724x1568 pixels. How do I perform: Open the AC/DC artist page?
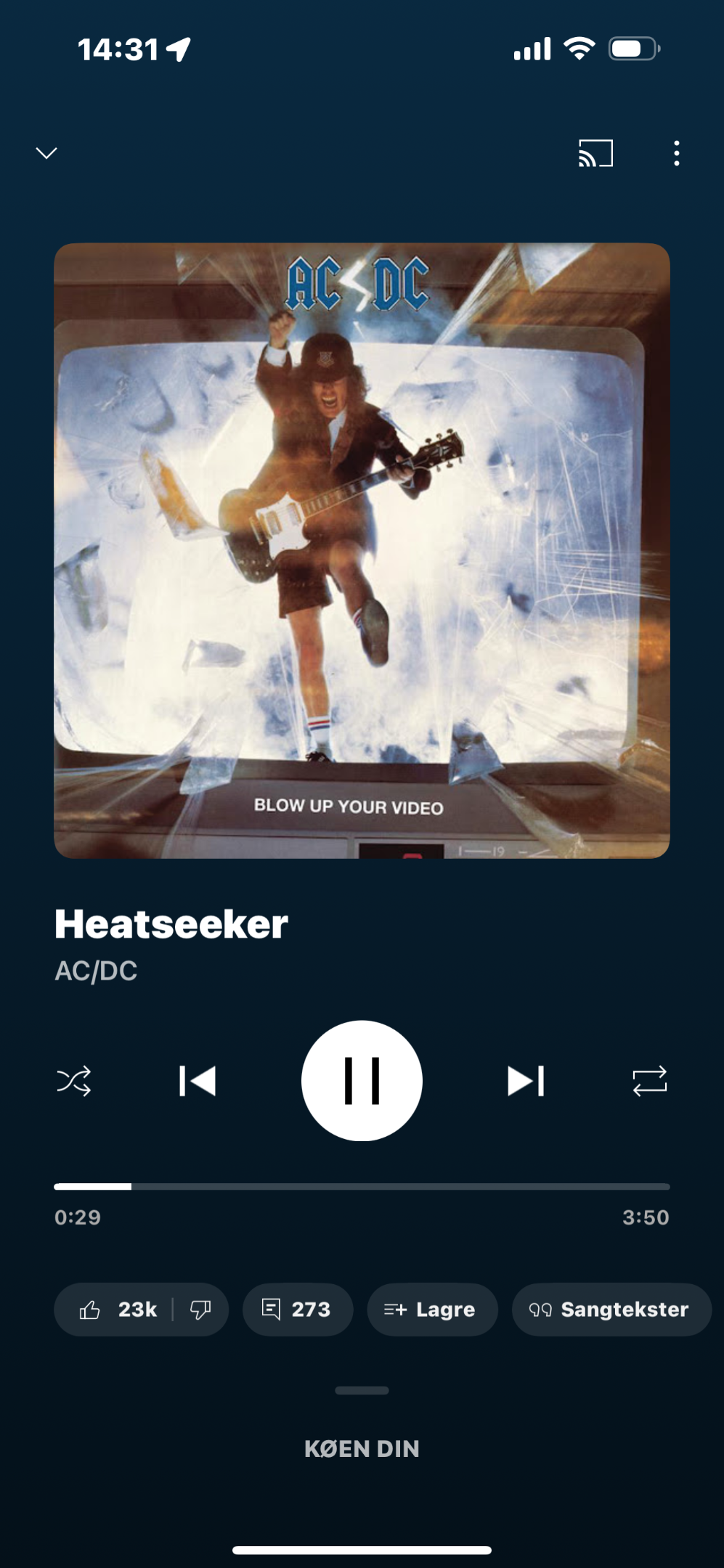96,971
